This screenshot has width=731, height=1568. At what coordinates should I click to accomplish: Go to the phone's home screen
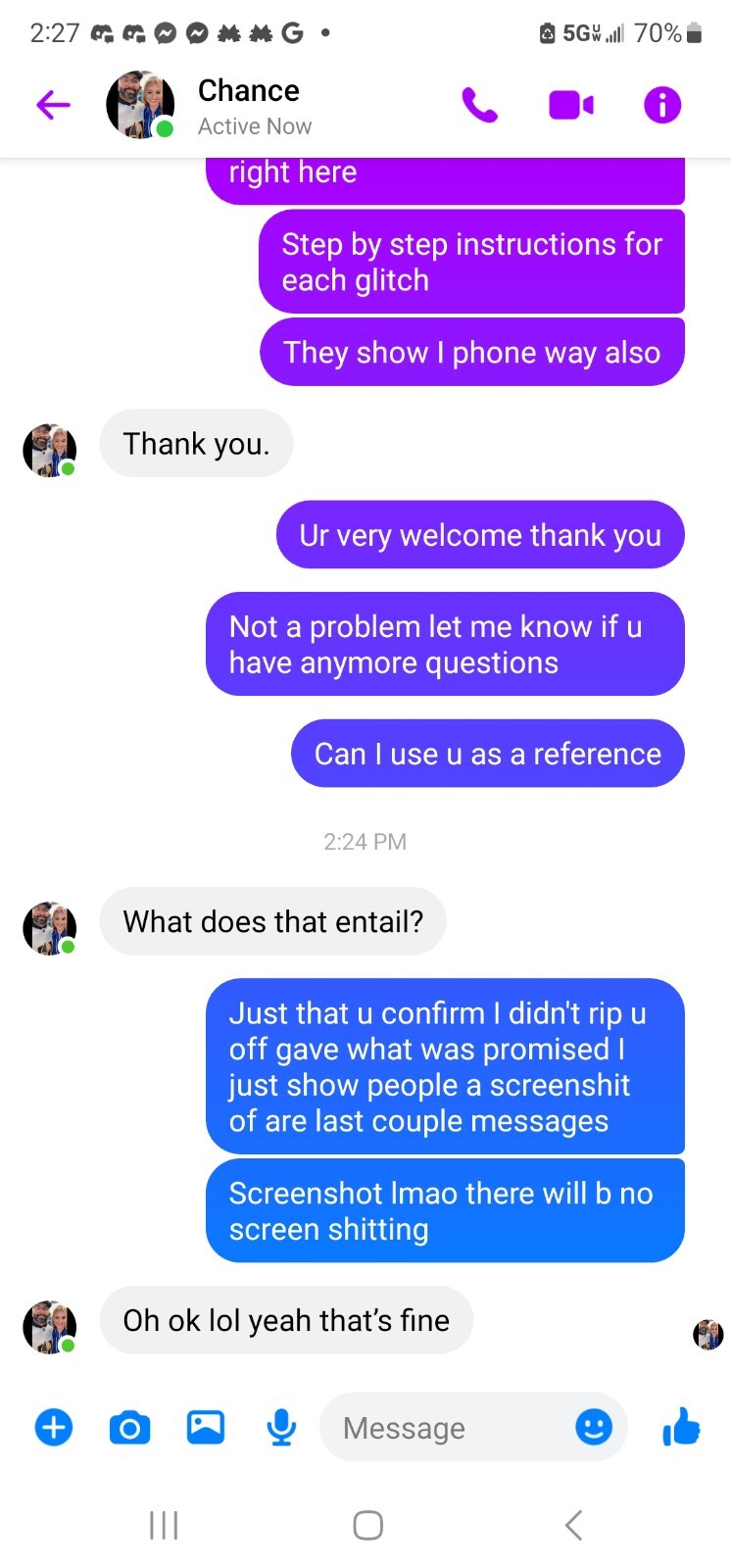pos(367,1525)
